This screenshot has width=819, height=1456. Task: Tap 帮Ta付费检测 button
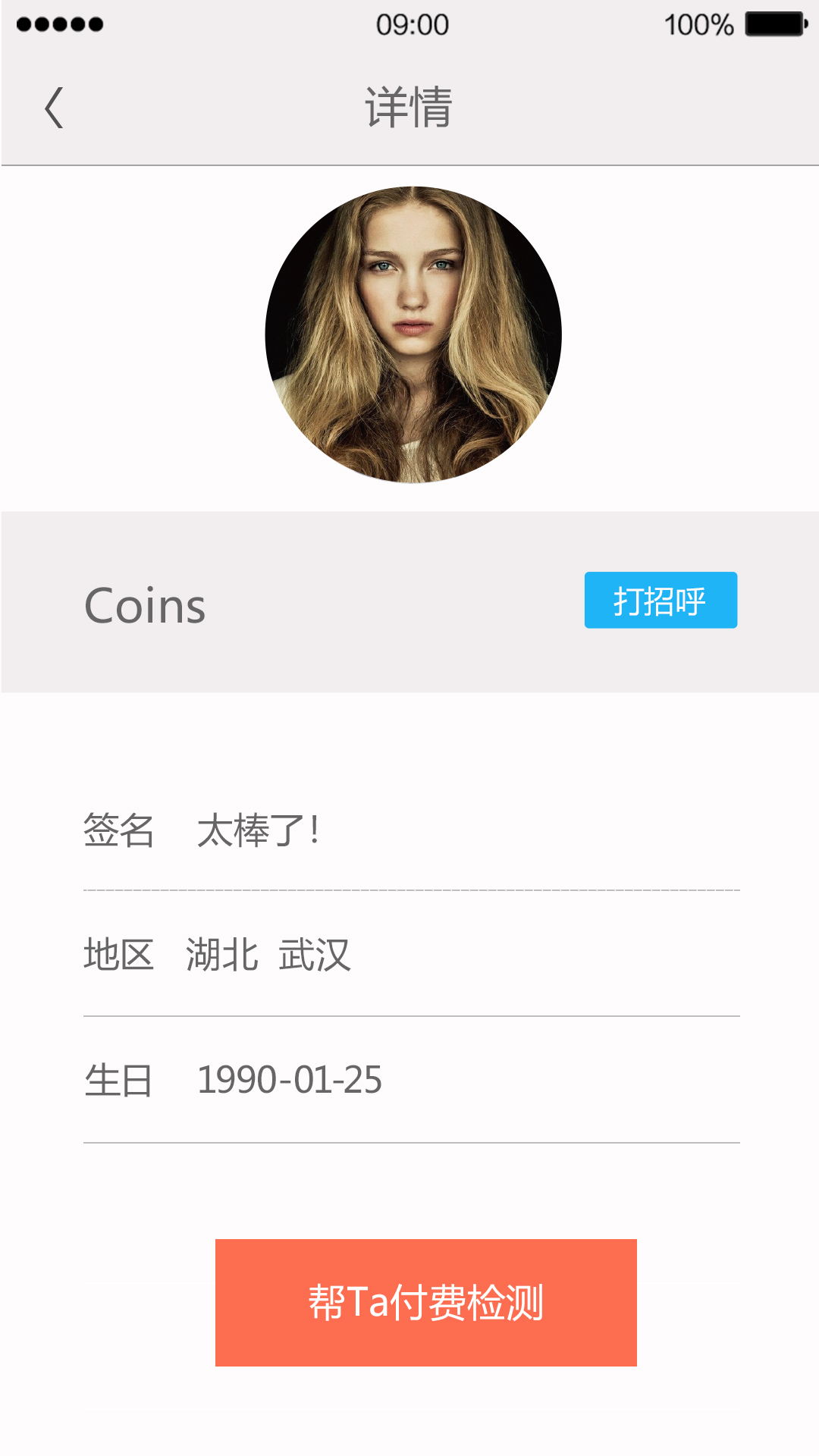click(425, 1302)
